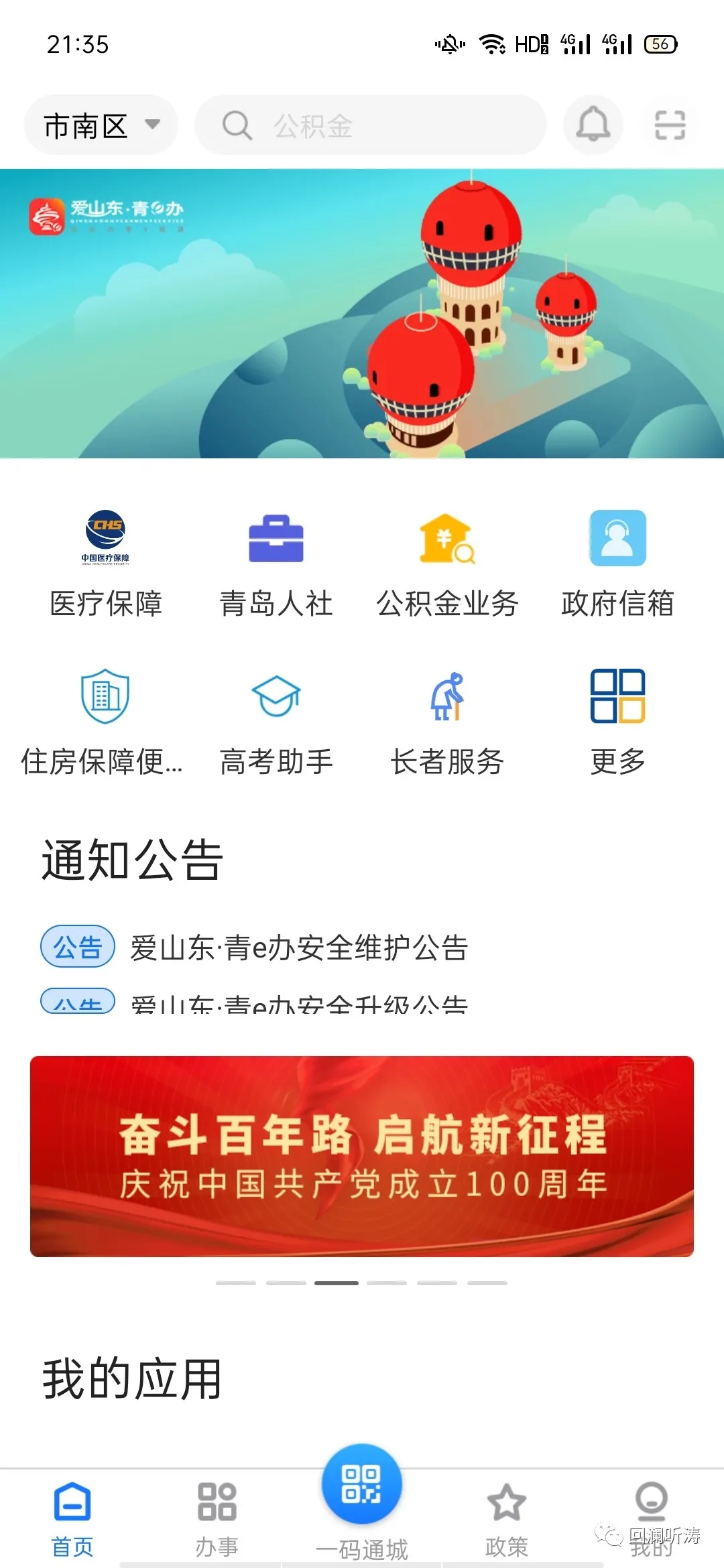Viewport: 724px width, 1568px height.
Task: Open the 市南区 district dropdown
Action: [101, 125]
